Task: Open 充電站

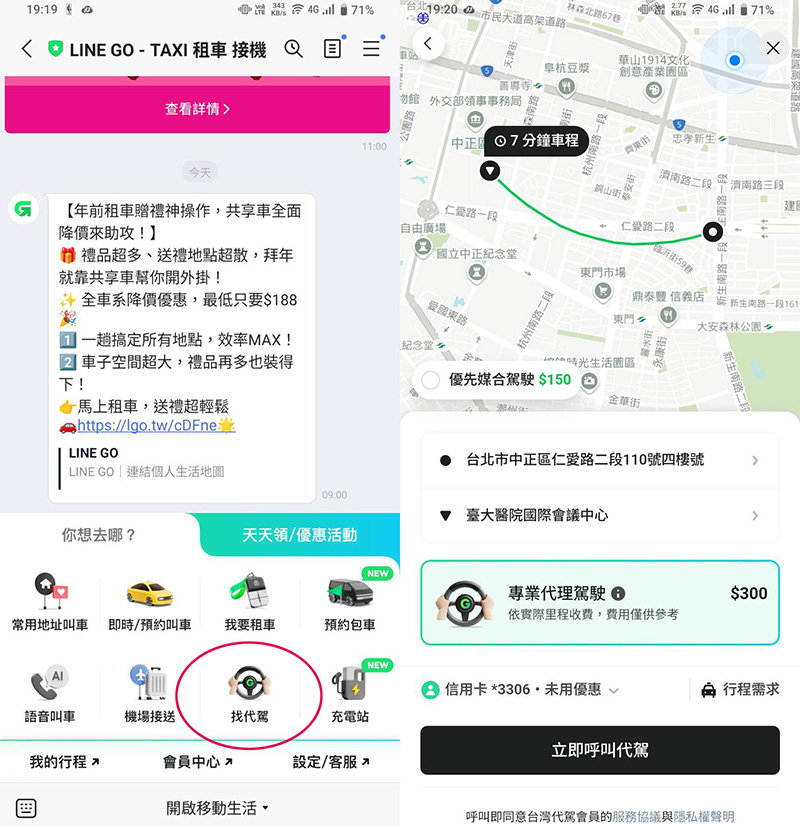Action: tap(349, 693)
